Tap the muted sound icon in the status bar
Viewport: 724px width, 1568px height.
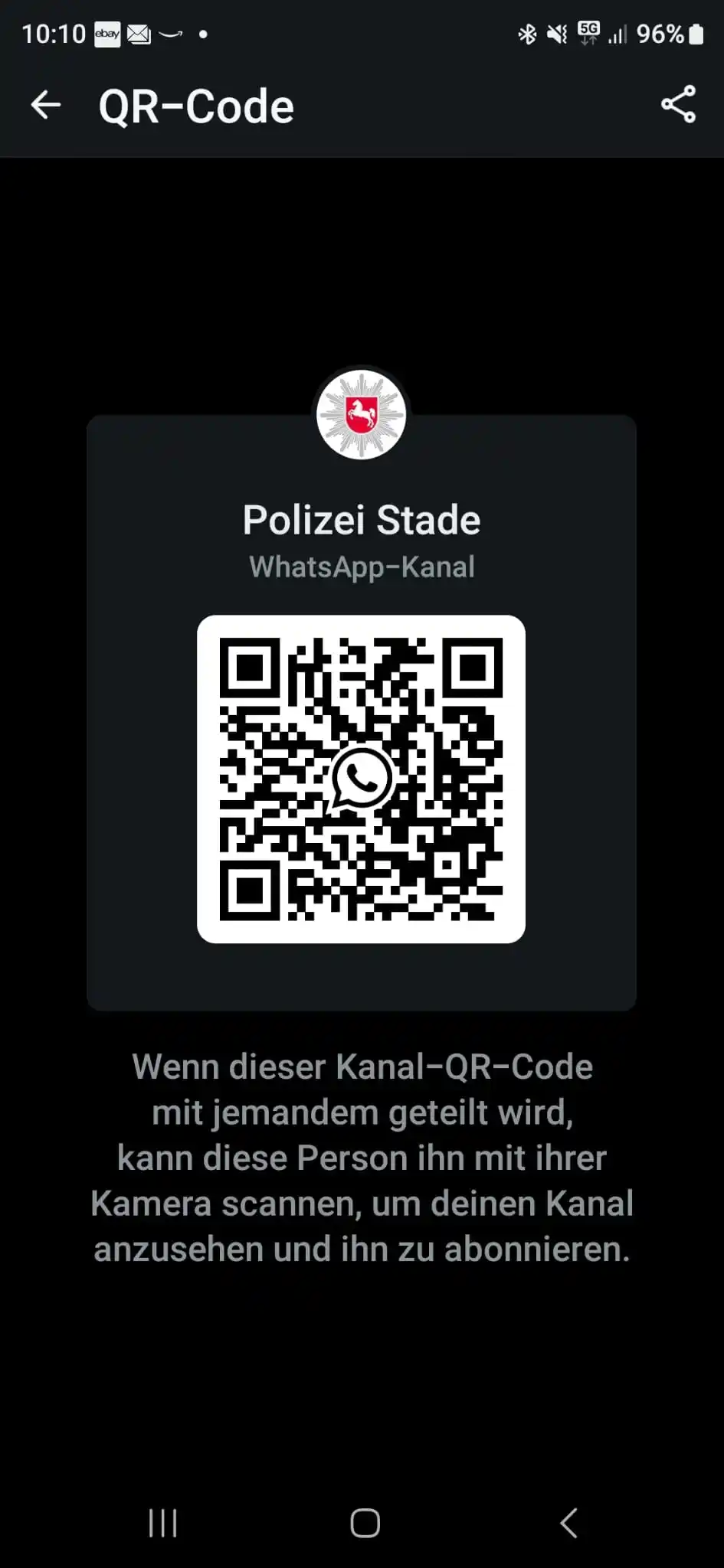557,34
